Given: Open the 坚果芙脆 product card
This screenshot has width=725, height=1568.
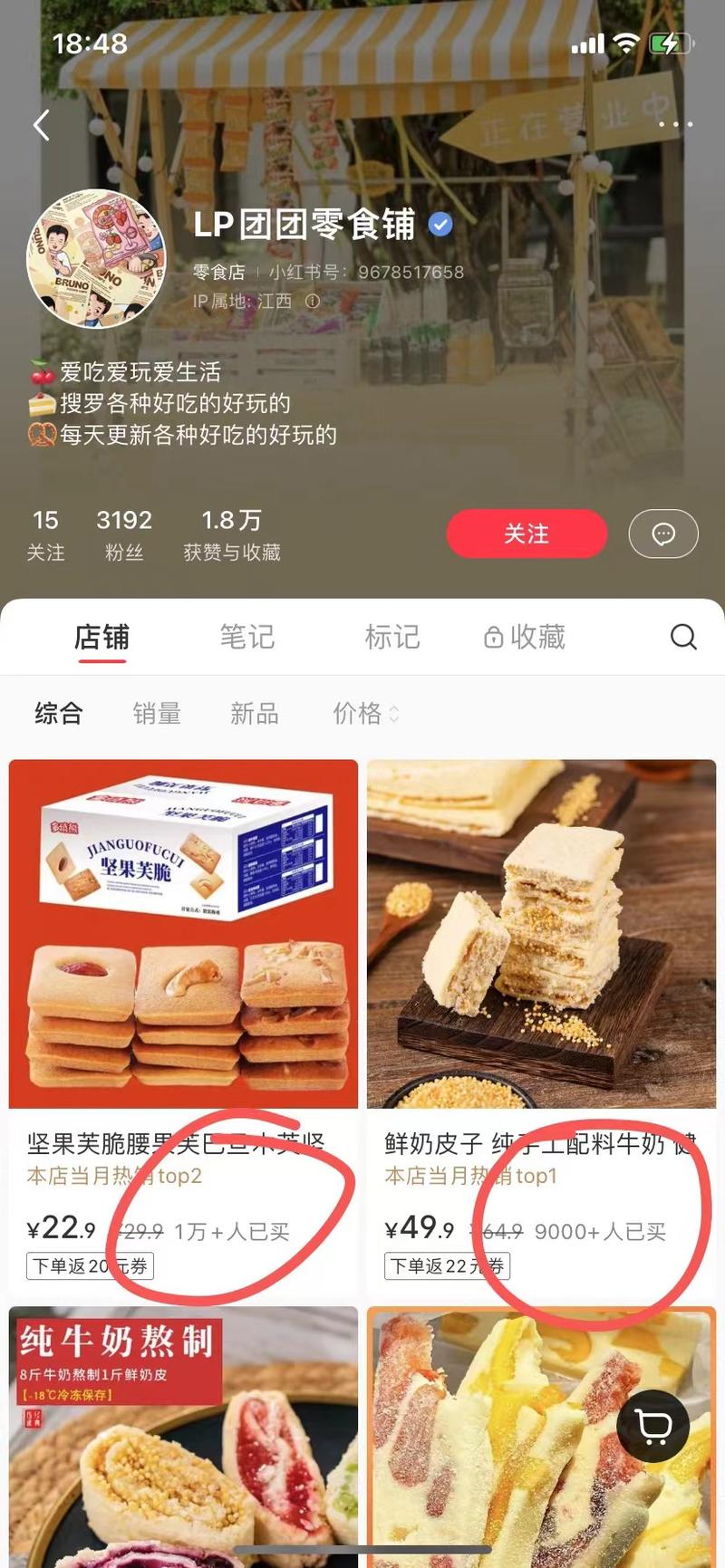Looking at the screenshot, I should (181, 933).
